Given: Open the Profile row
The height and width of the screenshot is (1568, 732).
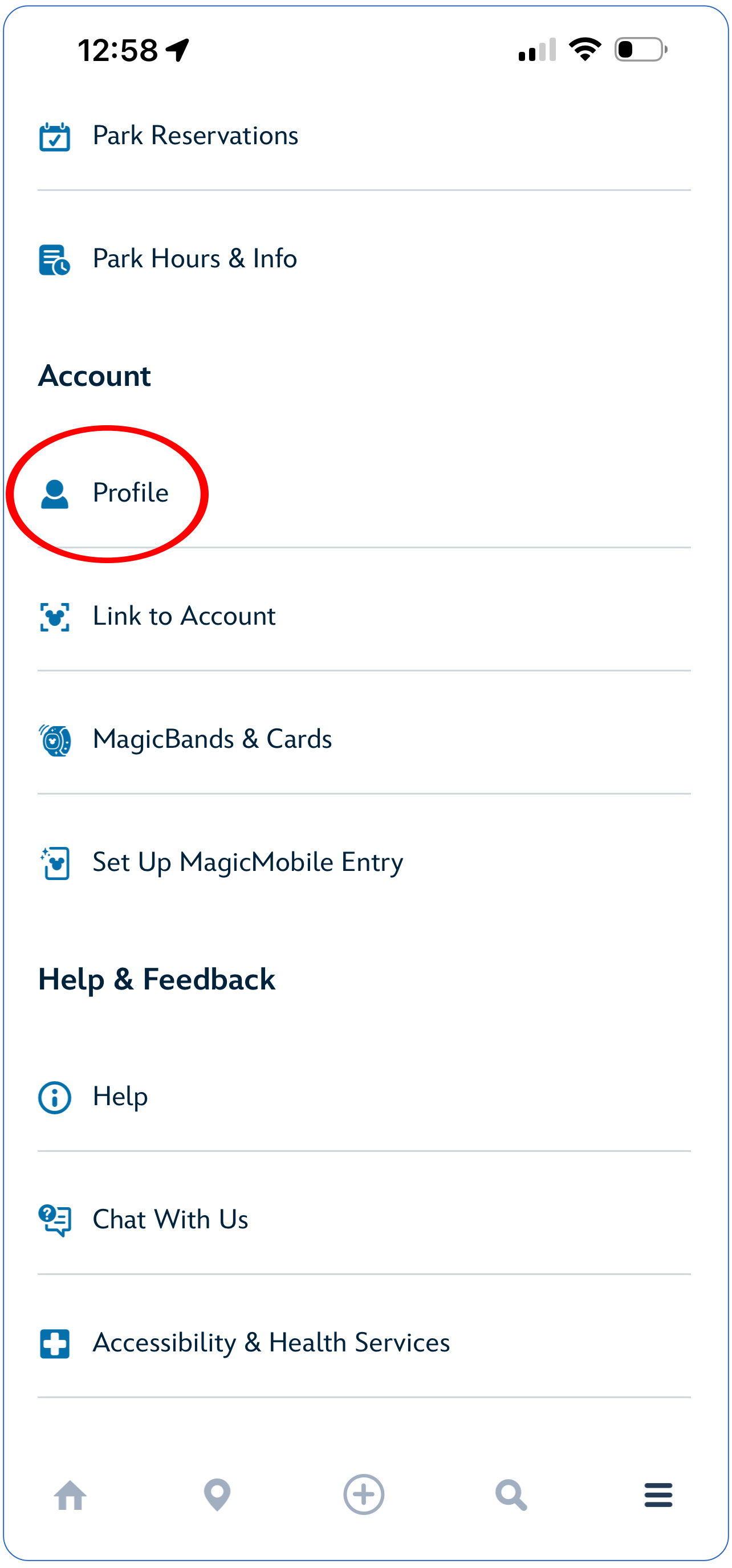Looking at the screenshot, I should click(x=131, y=493).
